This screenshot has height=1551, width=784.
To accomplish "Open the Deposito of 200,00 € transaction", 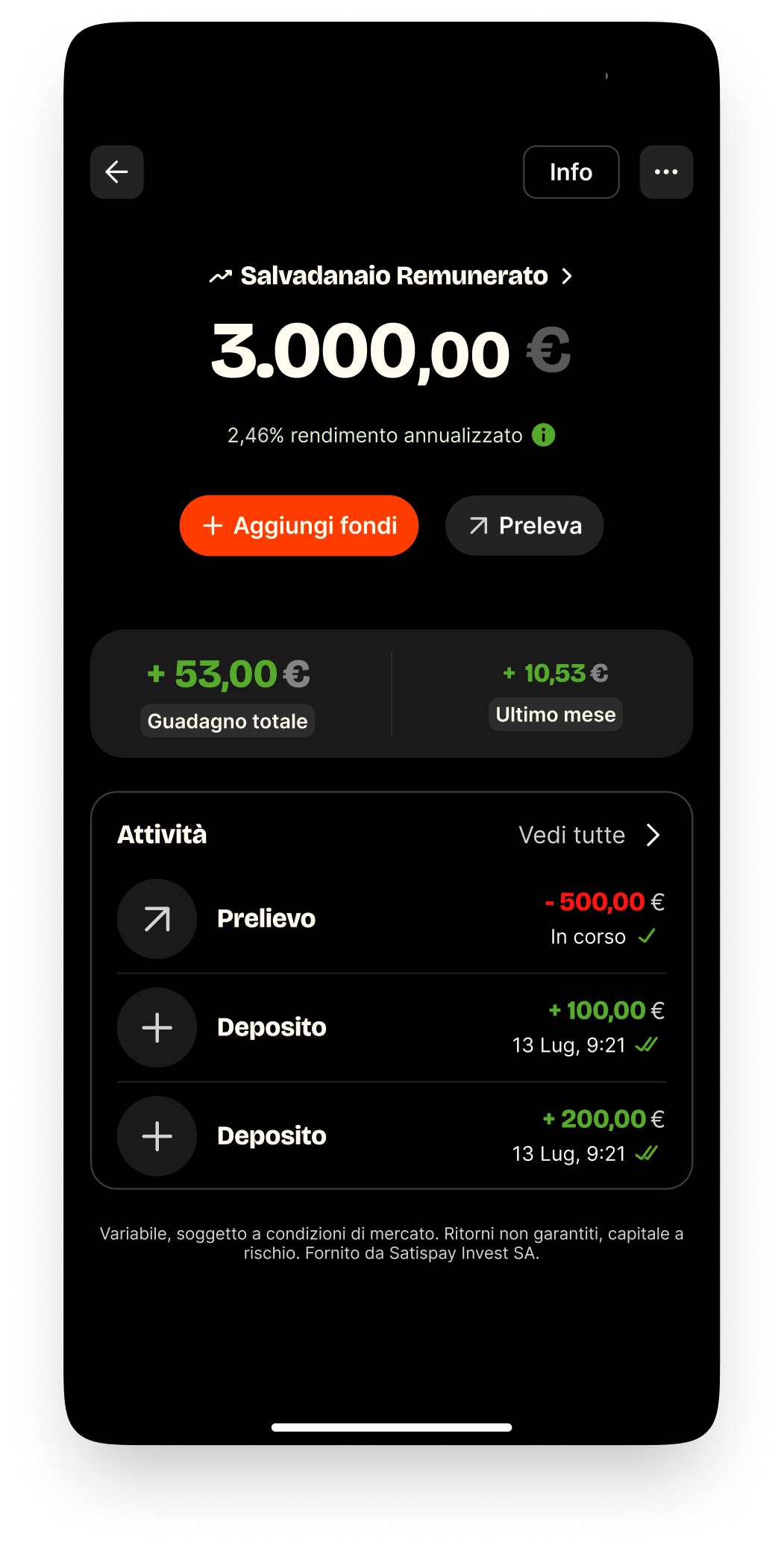I will 392,1135.
